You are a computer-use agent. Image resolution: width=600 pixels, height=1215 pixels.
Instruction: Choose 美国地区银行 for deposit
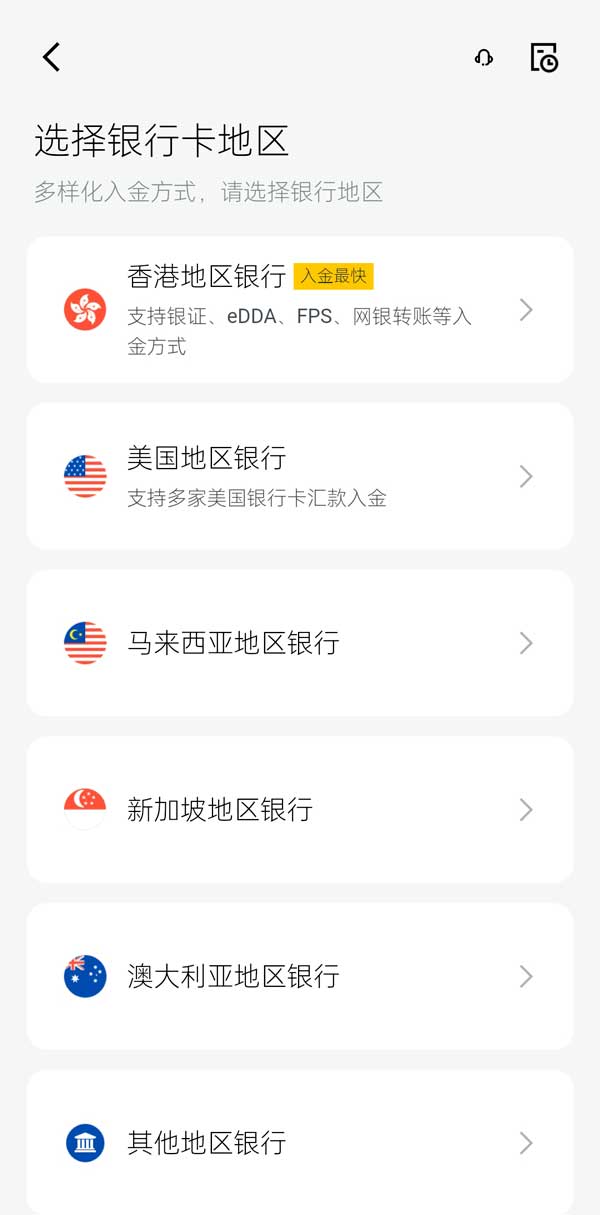pyautogui.click(x=300, y=476)
